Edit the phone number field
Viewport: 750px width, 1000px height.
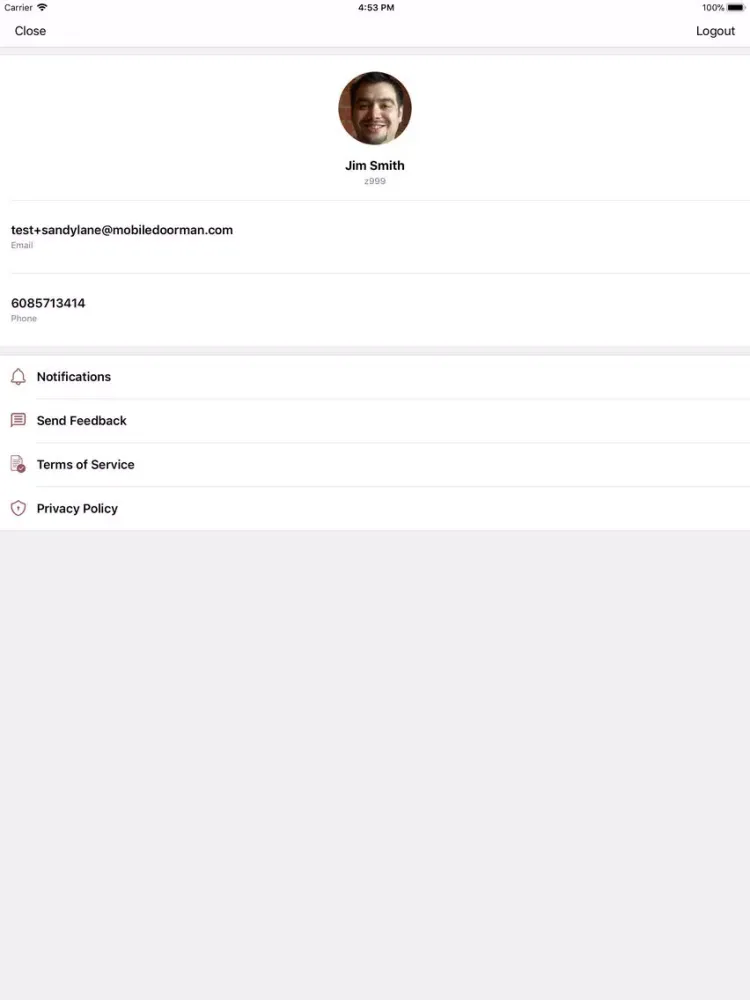coord(48,303)
